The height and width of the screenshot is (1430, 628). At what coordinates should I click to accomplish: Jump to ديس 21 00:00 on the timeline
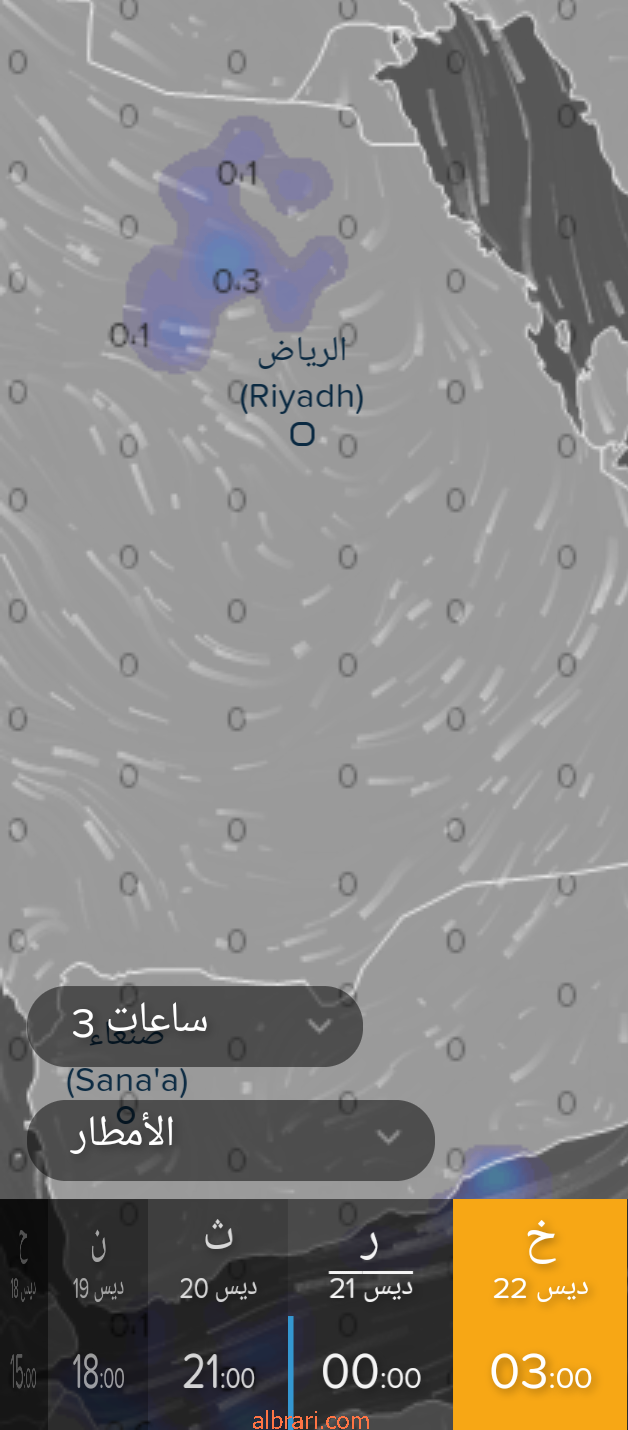pos(371,1314)
